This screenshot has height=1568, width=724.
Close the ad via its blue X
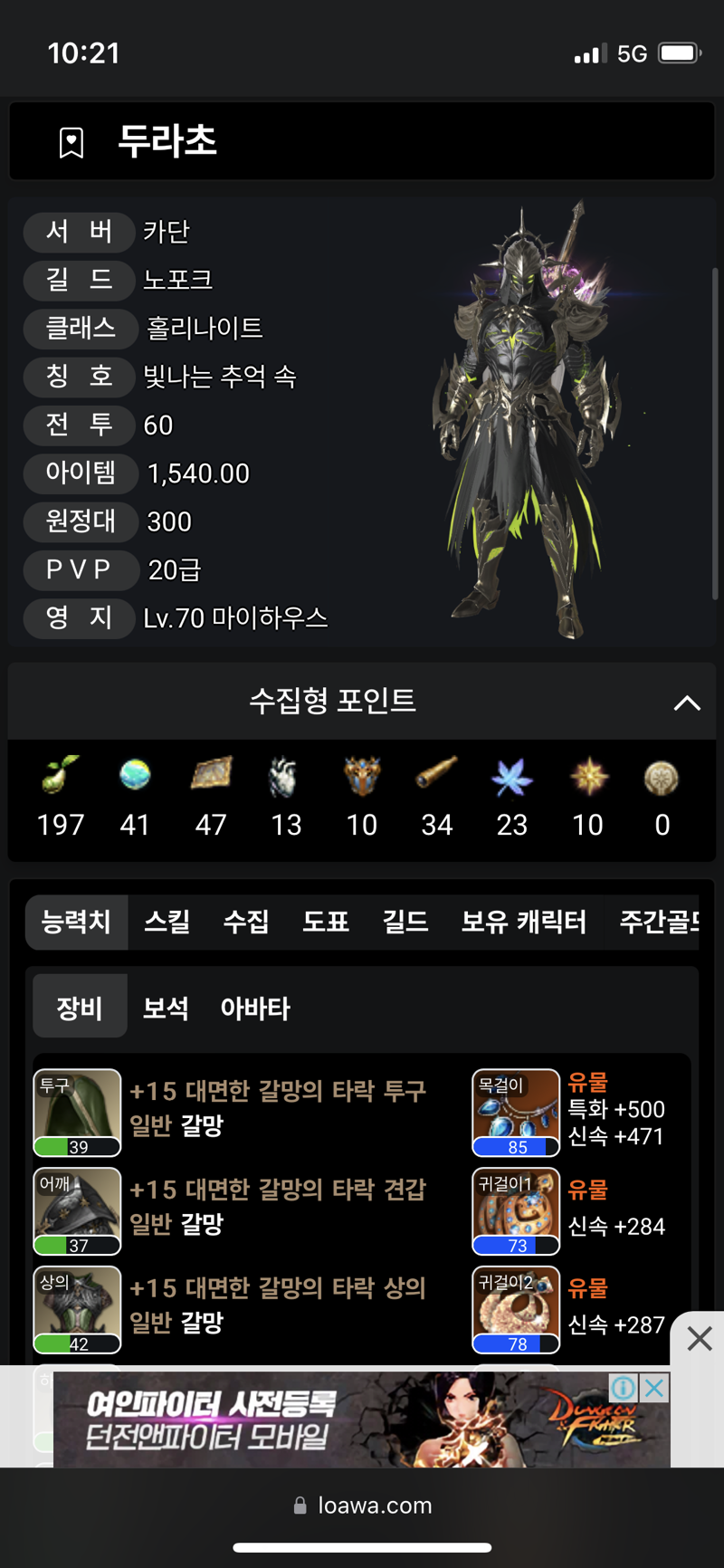[654, 1387]
